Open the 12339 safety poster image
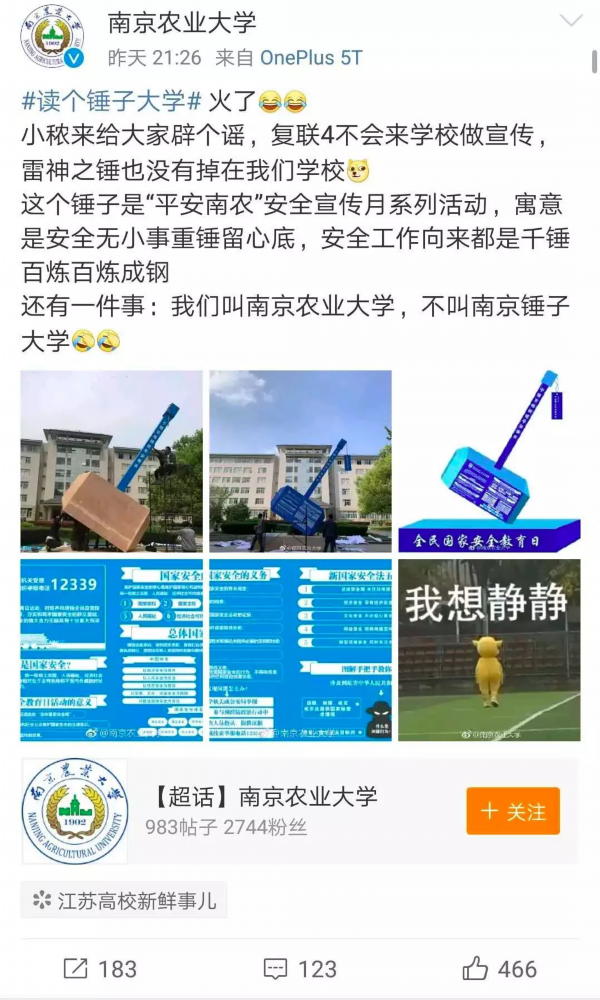Screen dimensions: 600x1000 (x=111, y=650)
